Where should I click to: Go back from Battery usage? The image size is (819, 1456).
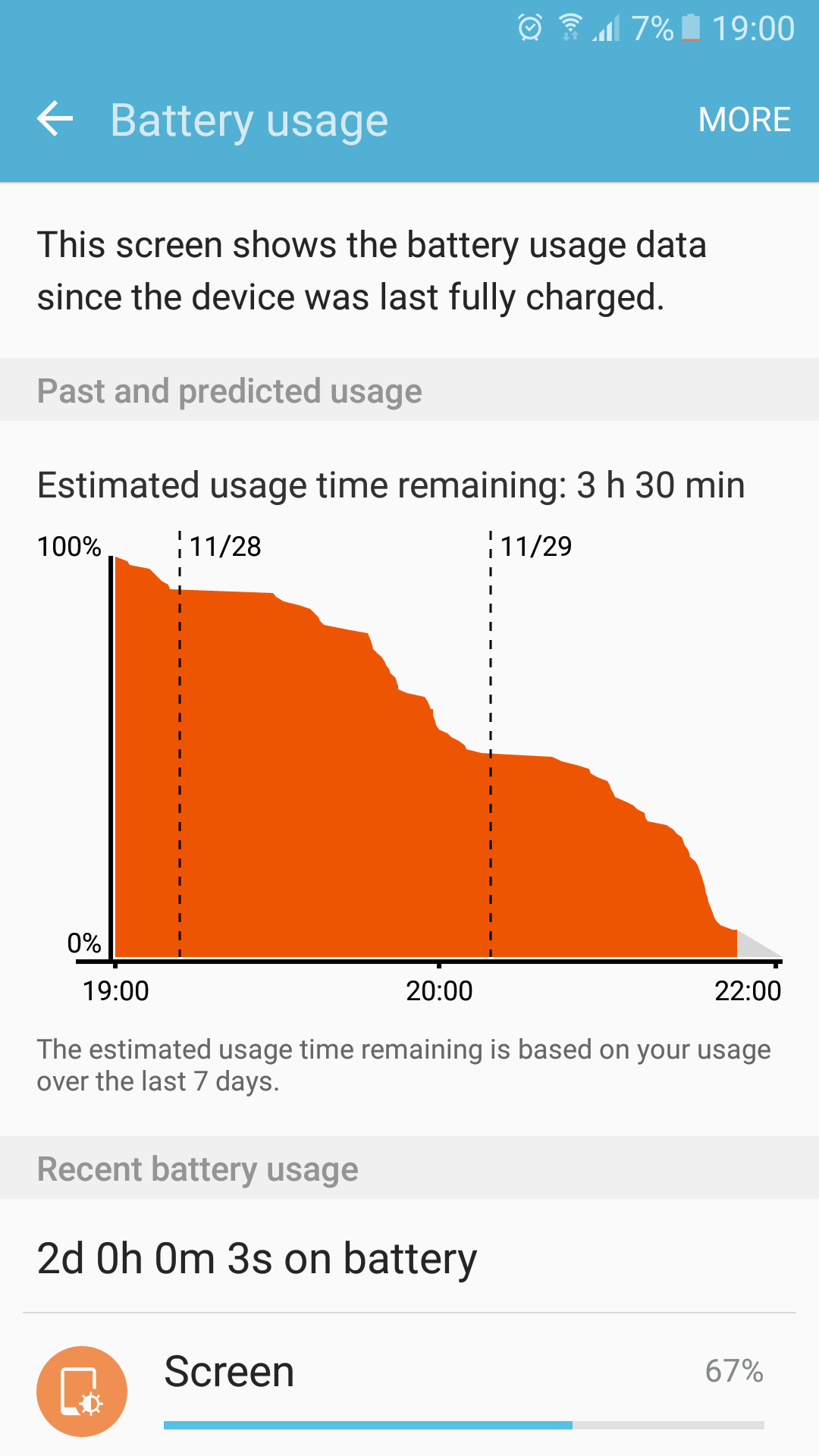point(55,120)
